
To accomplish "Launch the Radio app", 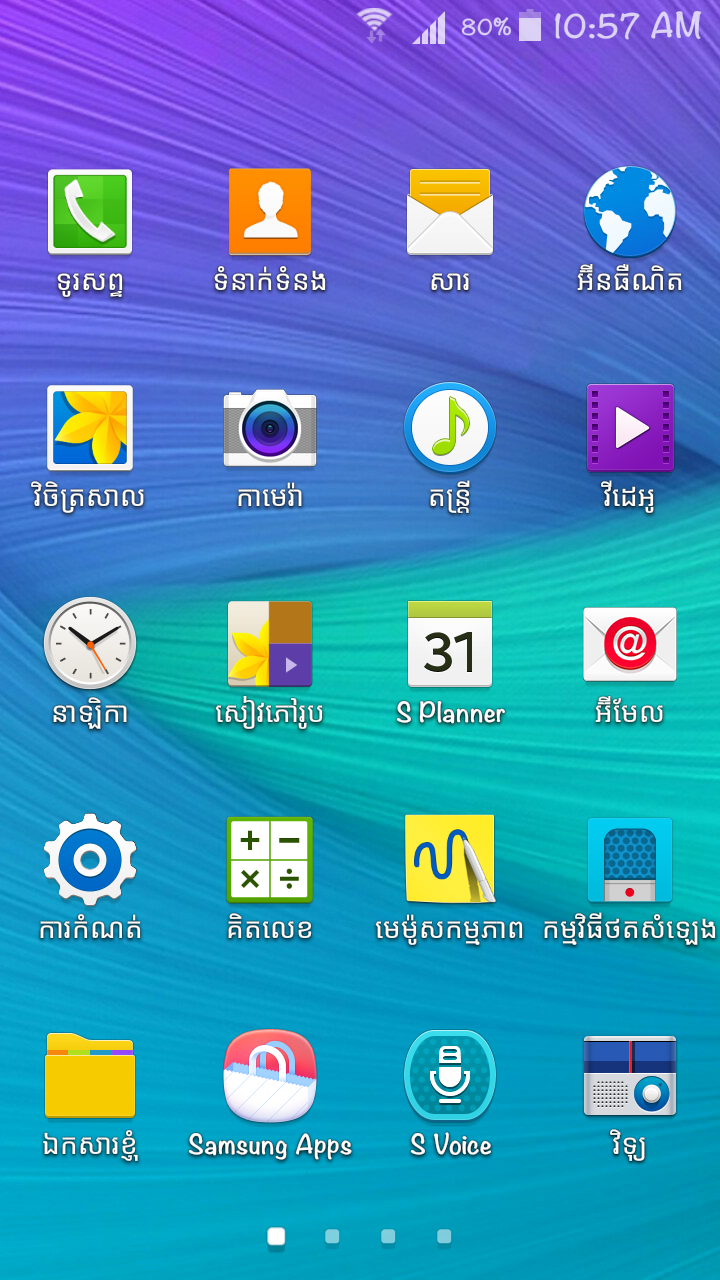I will coord(630,1076).
